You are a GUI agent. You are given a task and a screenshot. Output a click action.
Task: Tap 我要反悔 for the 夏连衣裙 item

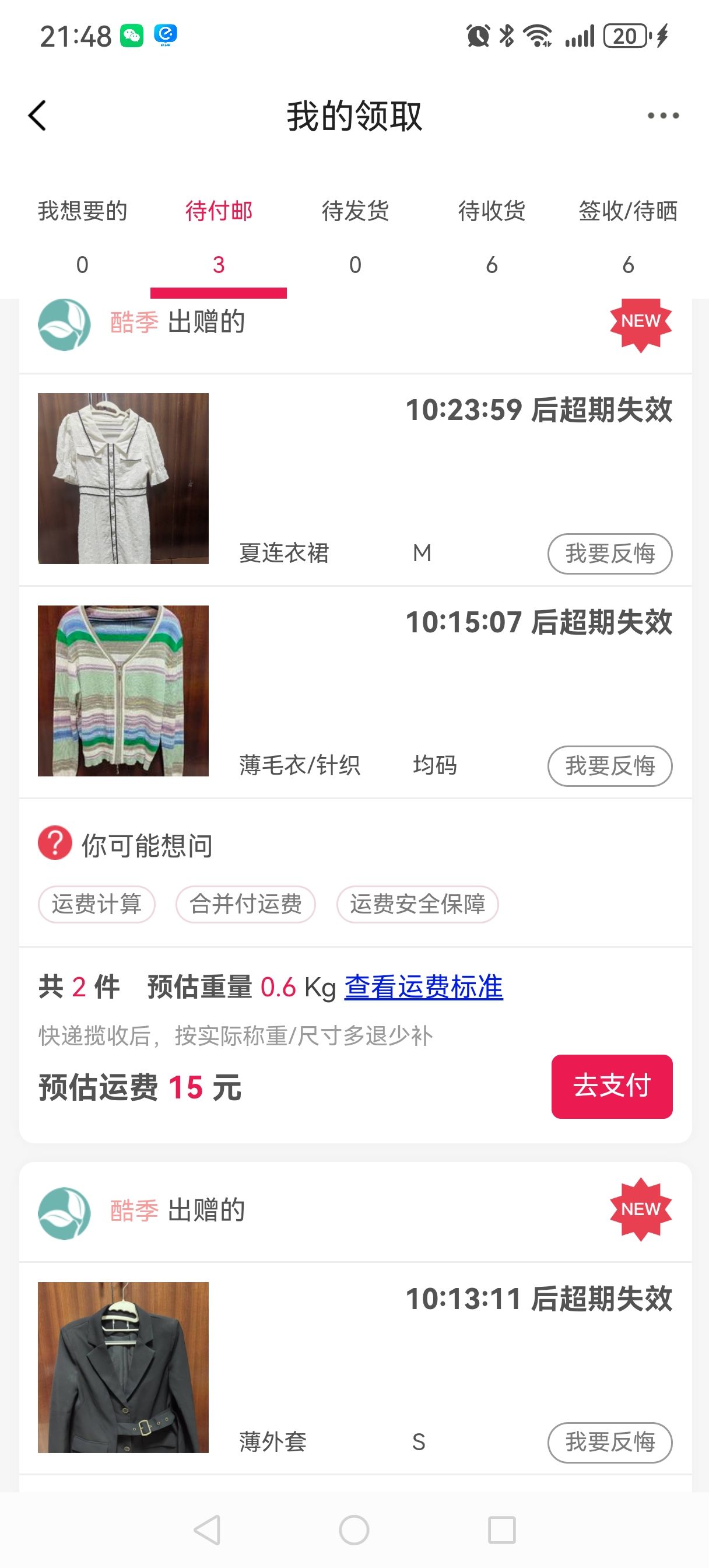[x=610, y=554]
